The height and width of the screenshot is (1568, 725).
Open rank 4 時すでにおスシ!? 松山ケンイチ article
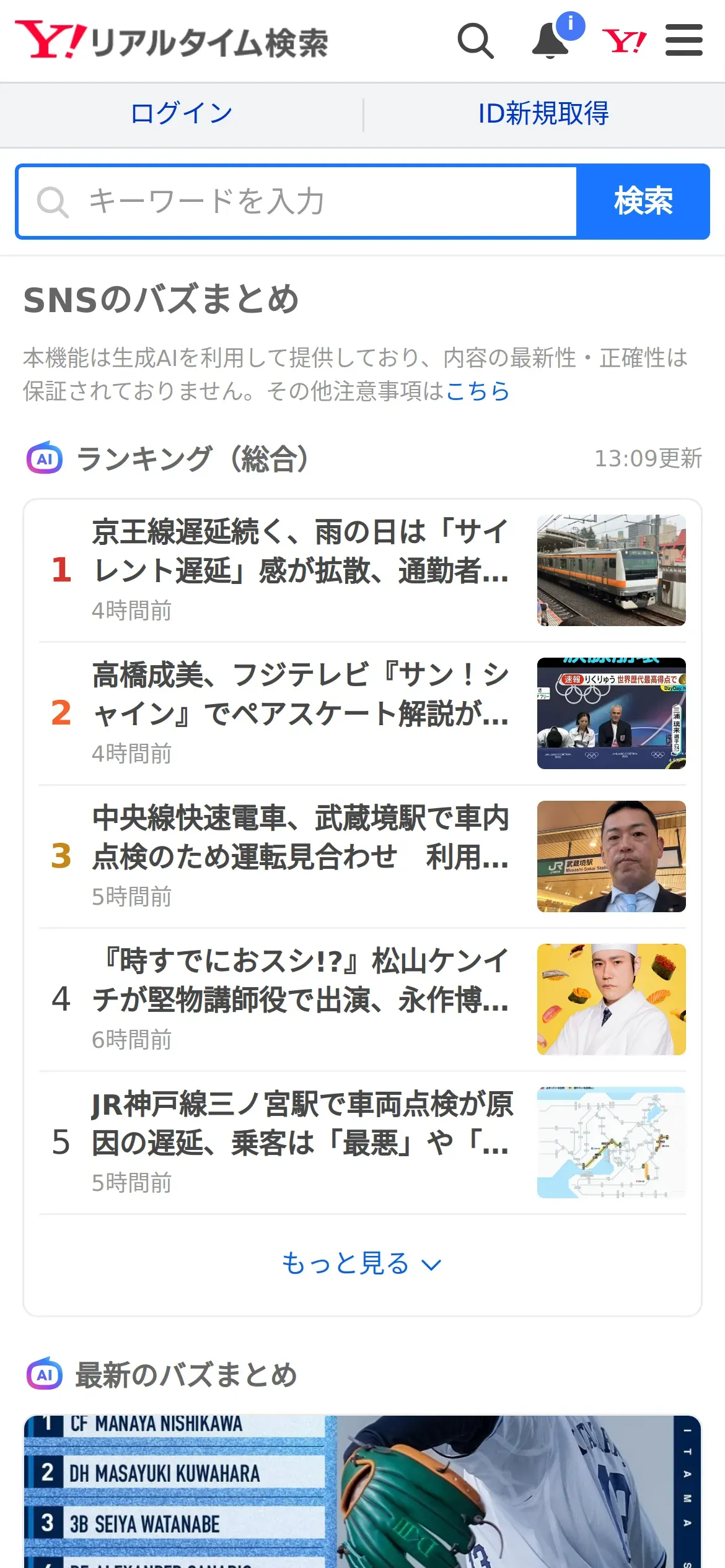pos(300,980)
